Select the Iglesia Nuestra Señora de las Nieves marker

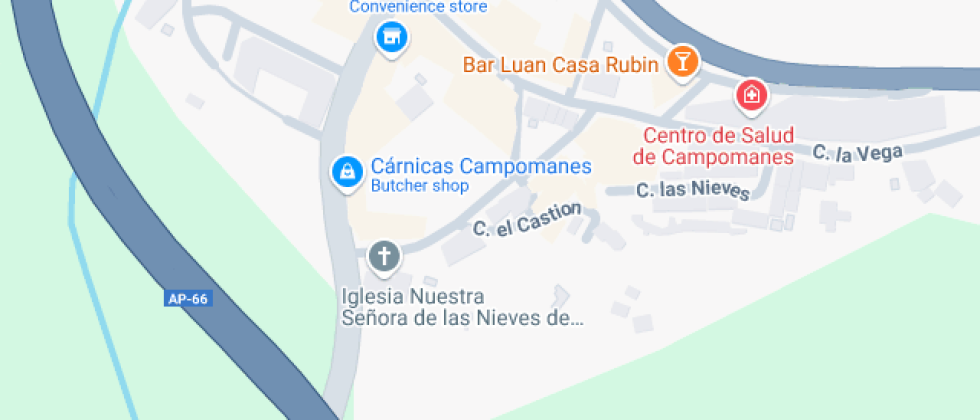(384, 258)
